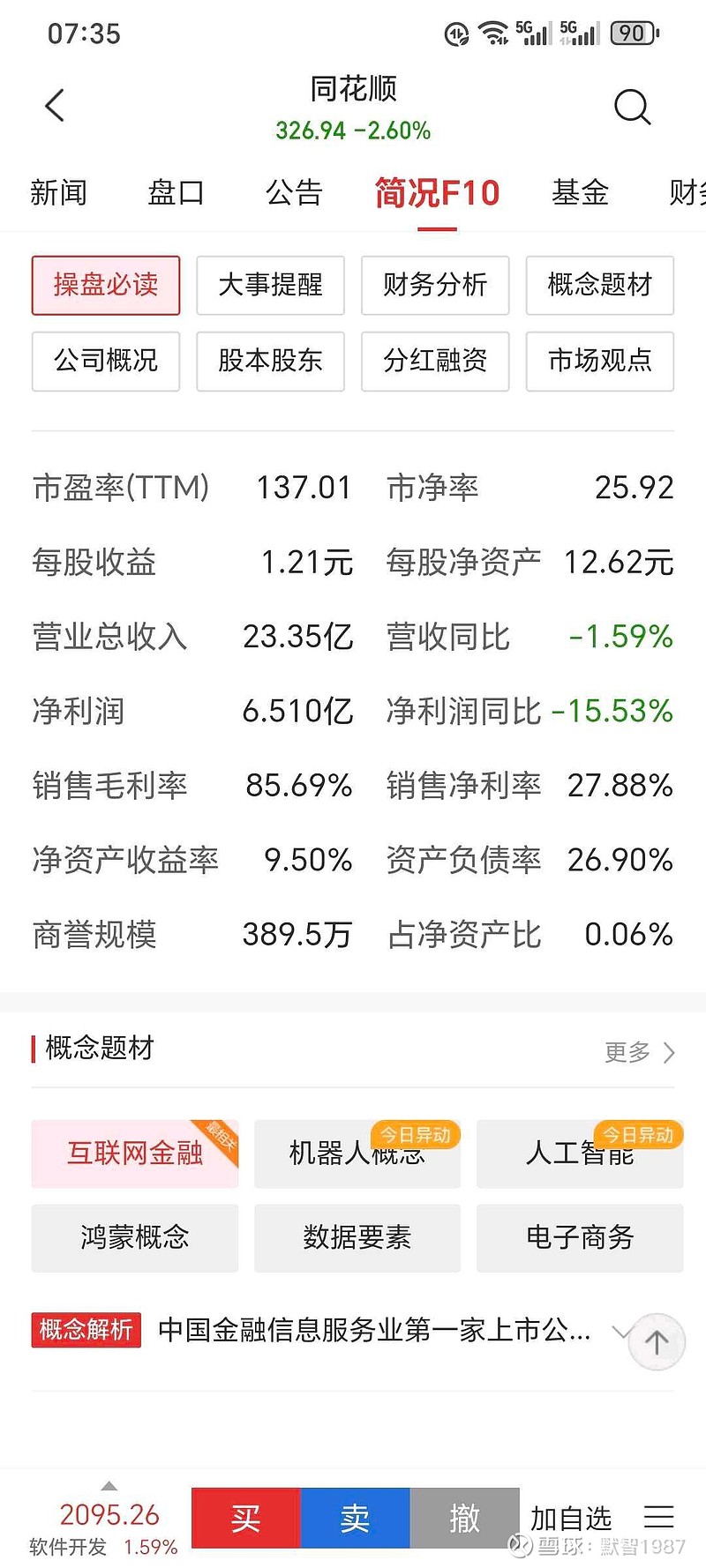Image resolution: width=706 pixels, height=1568 pixels.
Task: Select the 今日异动 badge on 人工智能
Action: pos(637,1135)
